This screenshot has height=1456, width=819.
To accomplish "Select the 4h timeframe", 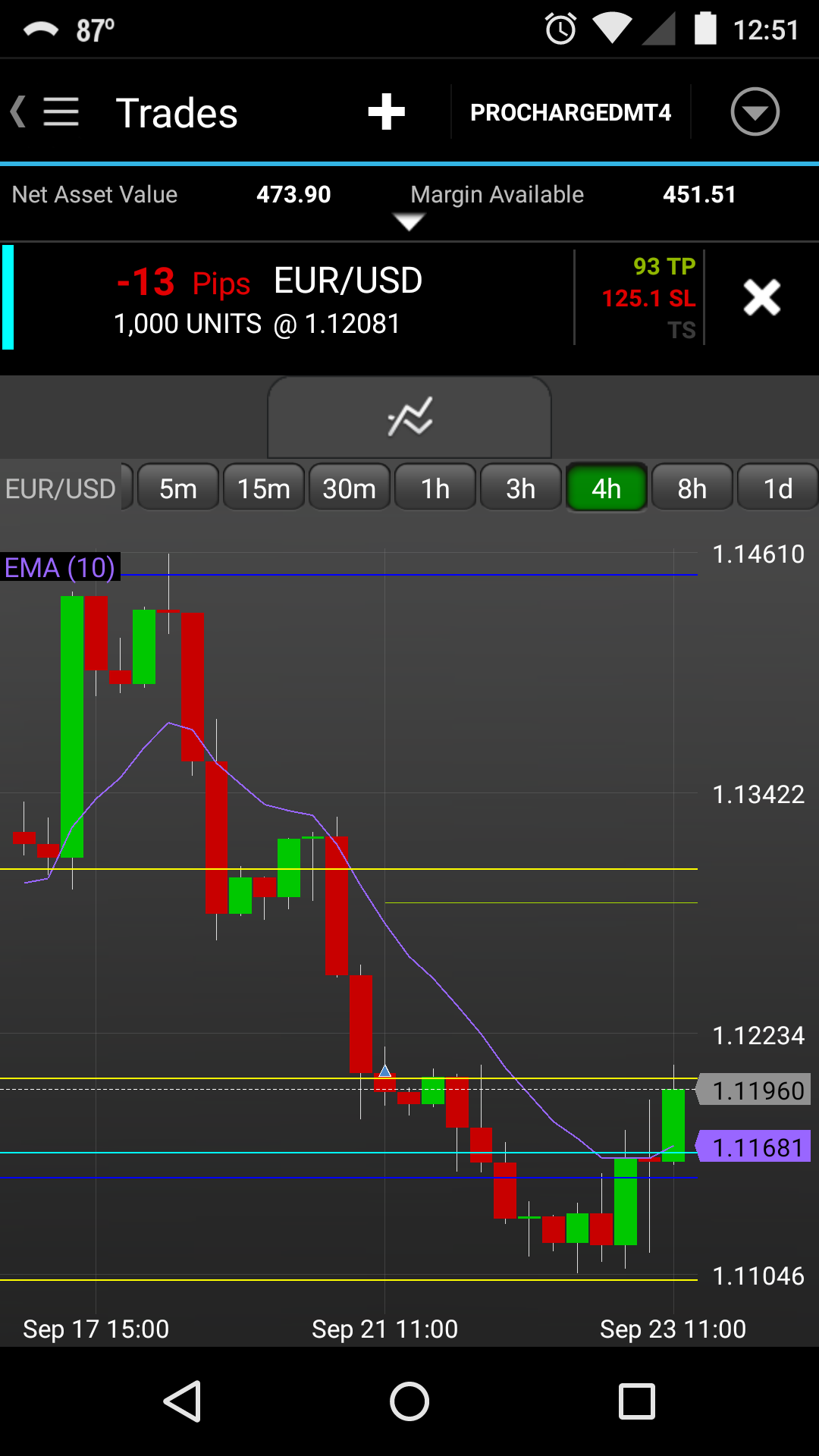I will point(607,489).
